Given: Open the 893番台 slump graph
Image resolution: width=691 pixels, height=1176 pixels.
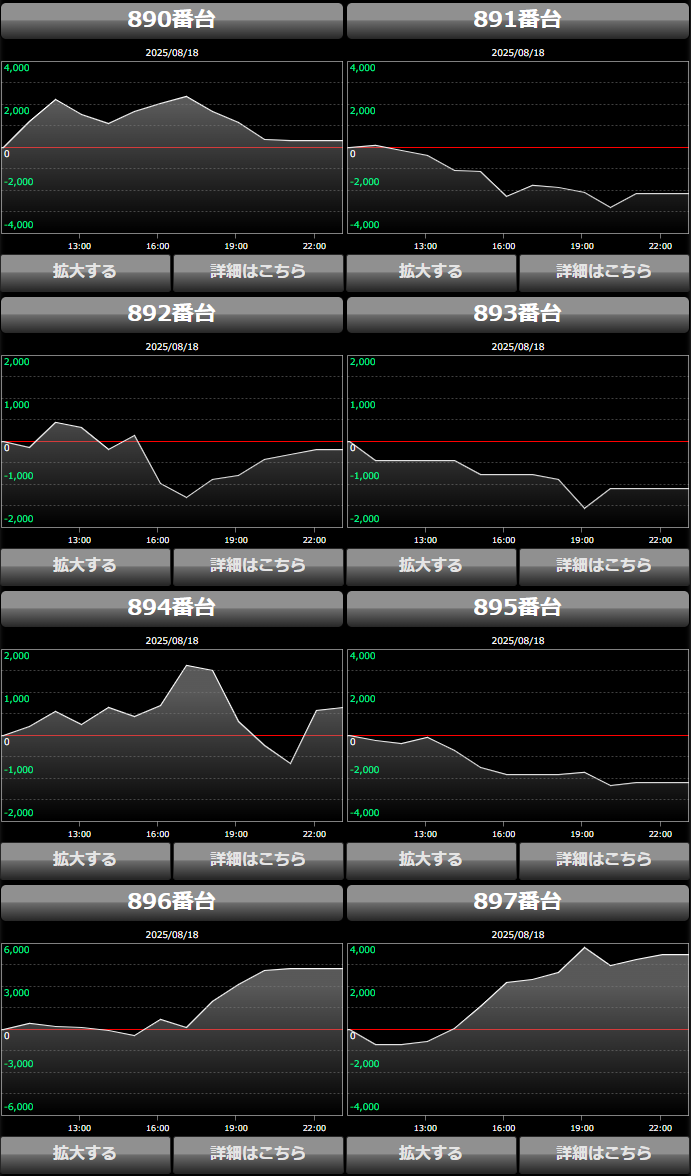Looking at the screenshot, I should [518, 441].
